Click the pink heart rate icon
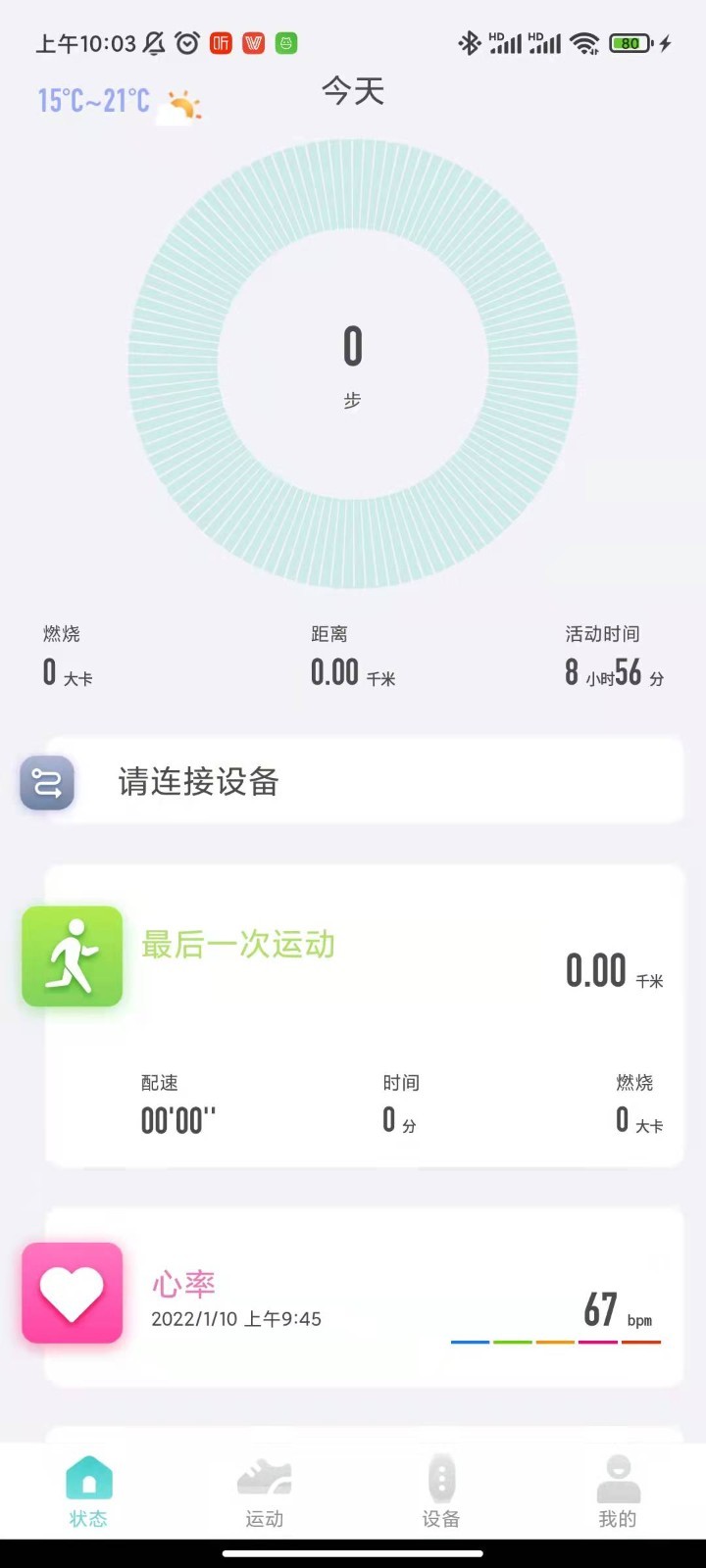 click(x=72, y=1293)
